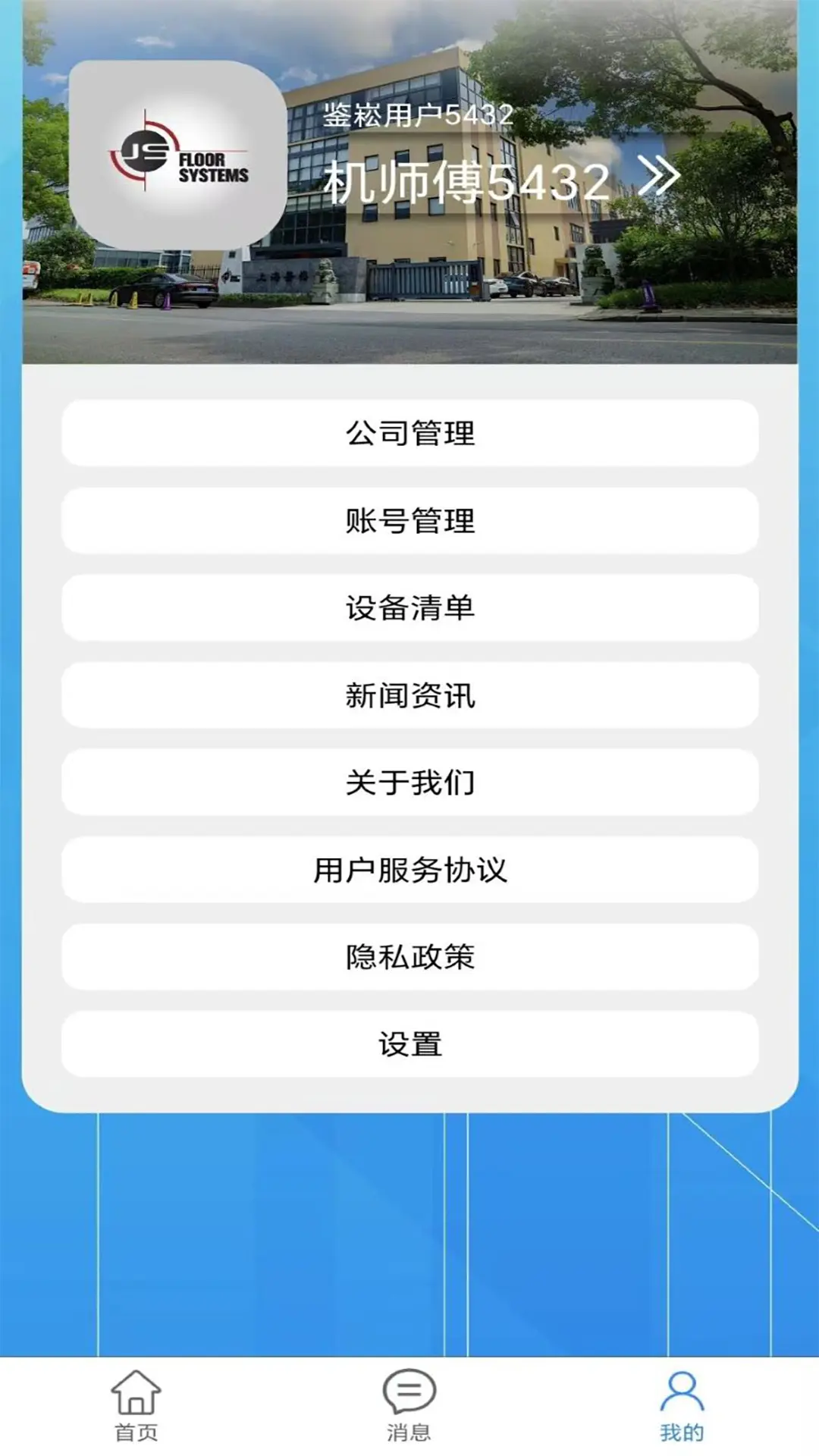Open 新闻资讯 news section

[x=409, y=695]
